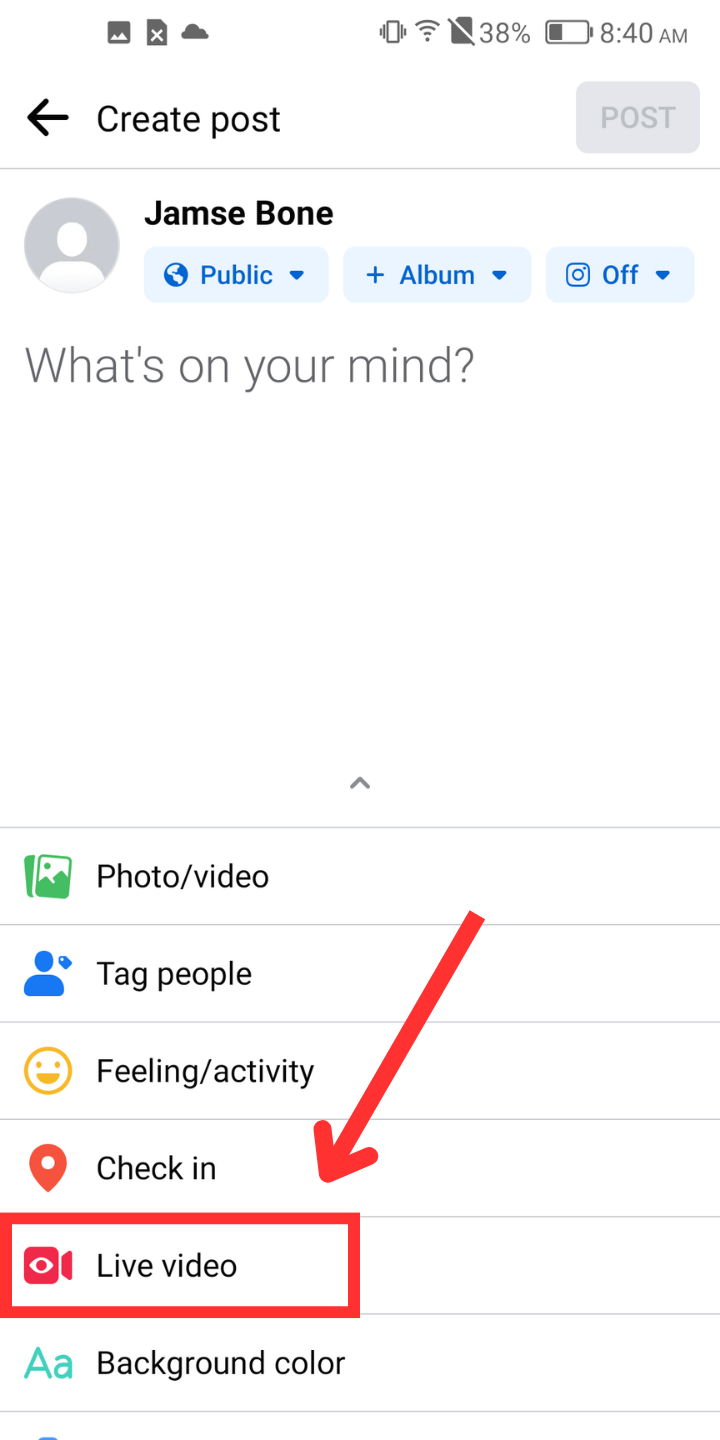
Task: Open the Album selector dropdown
Action: tap(437, 275)
